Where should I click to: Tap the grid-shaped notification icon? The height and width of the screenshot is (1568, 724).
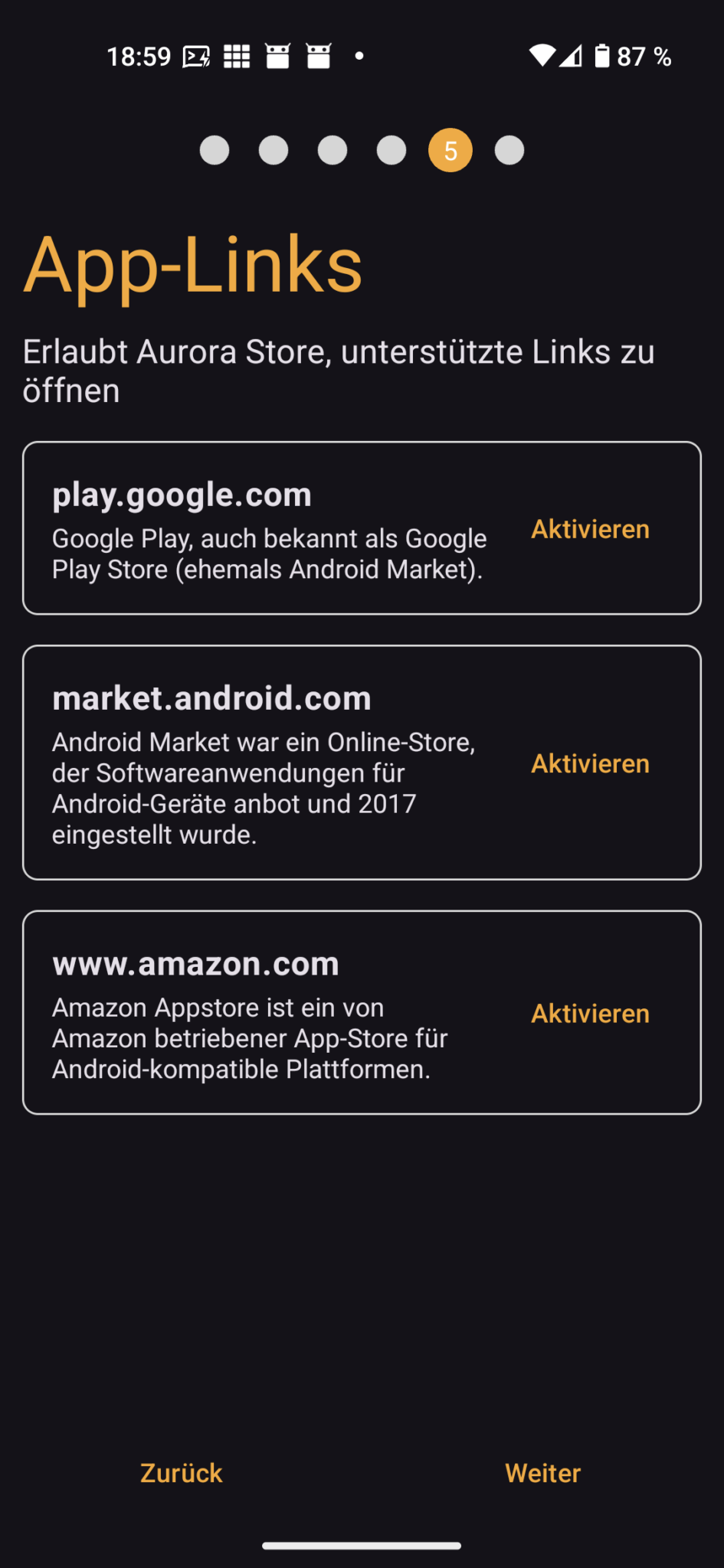237,55
